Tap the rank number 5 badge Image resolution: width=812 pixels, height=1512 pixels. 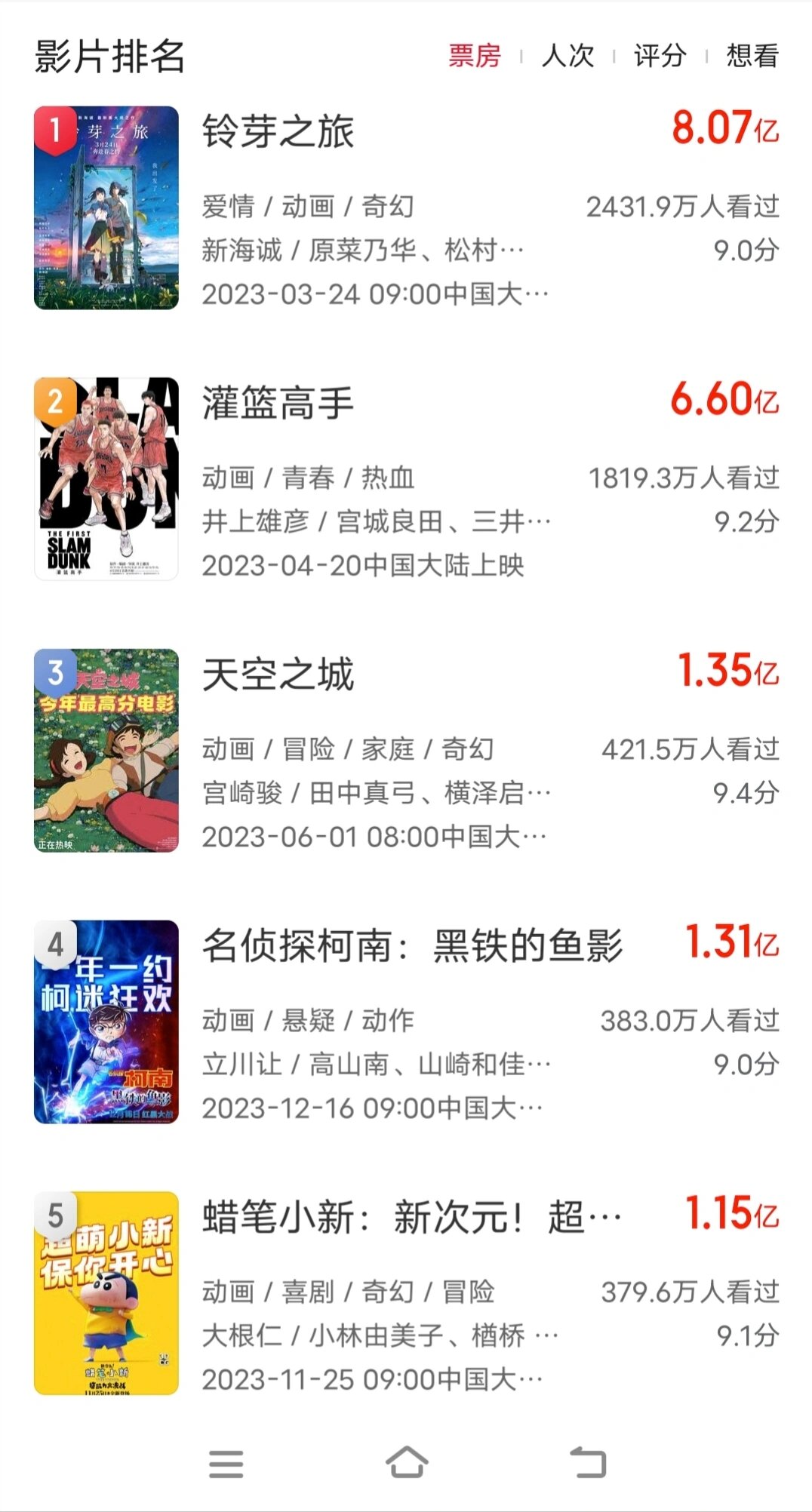53,1215
